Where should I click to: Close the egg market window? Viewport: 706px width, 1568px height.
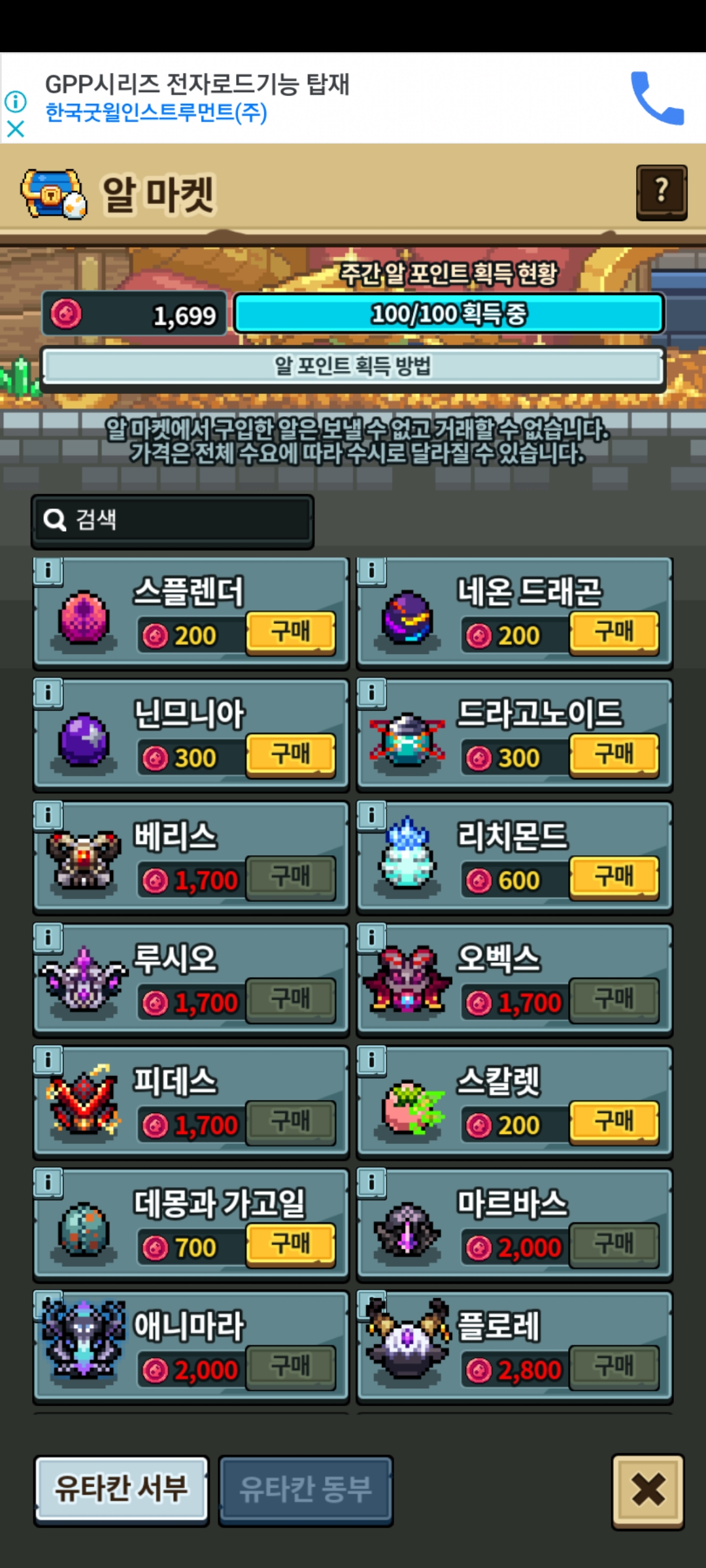click(x=648, y=1490)
